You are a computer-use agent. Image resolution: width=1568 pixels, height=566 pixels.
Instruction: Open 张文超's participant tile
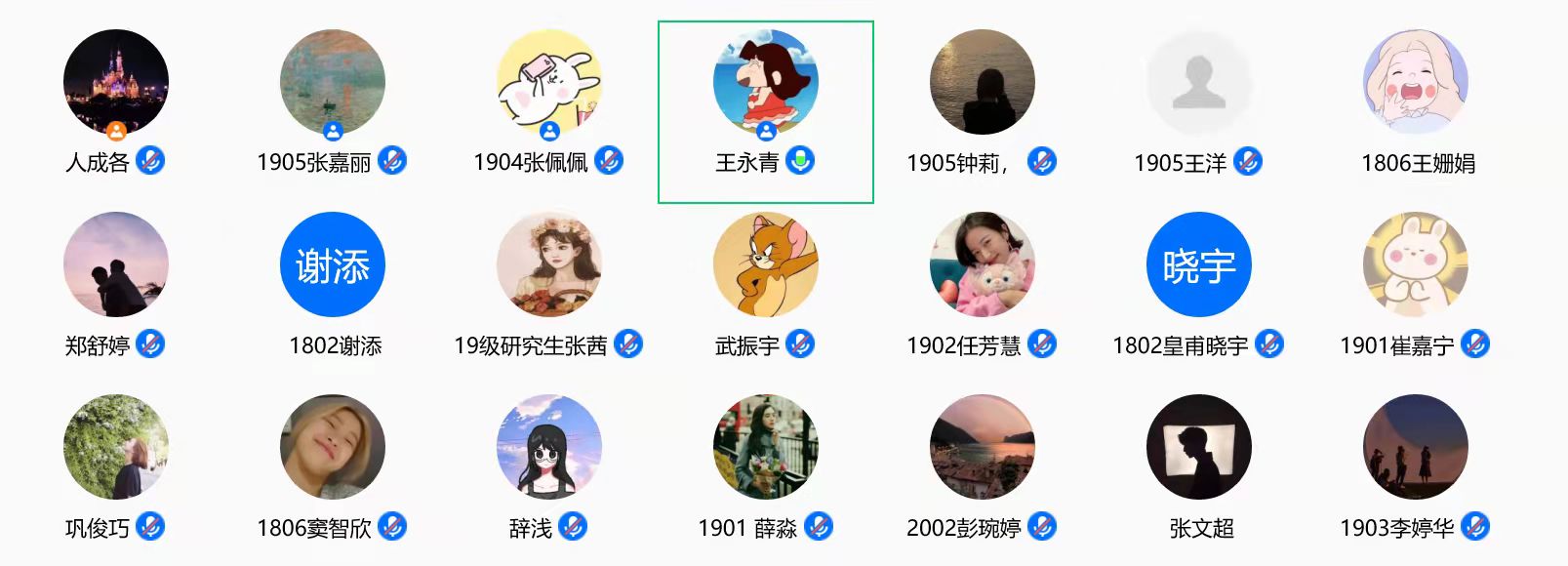point(1199,447)
